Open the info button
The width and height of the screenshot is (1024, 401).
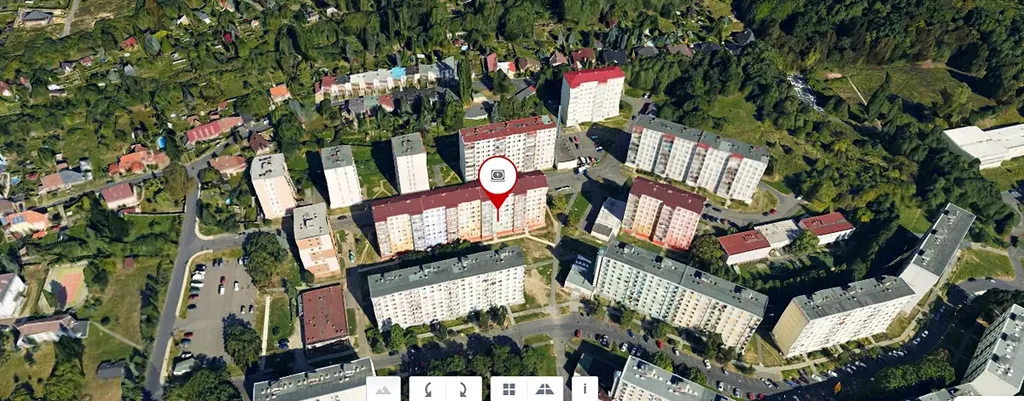[584, 389]
